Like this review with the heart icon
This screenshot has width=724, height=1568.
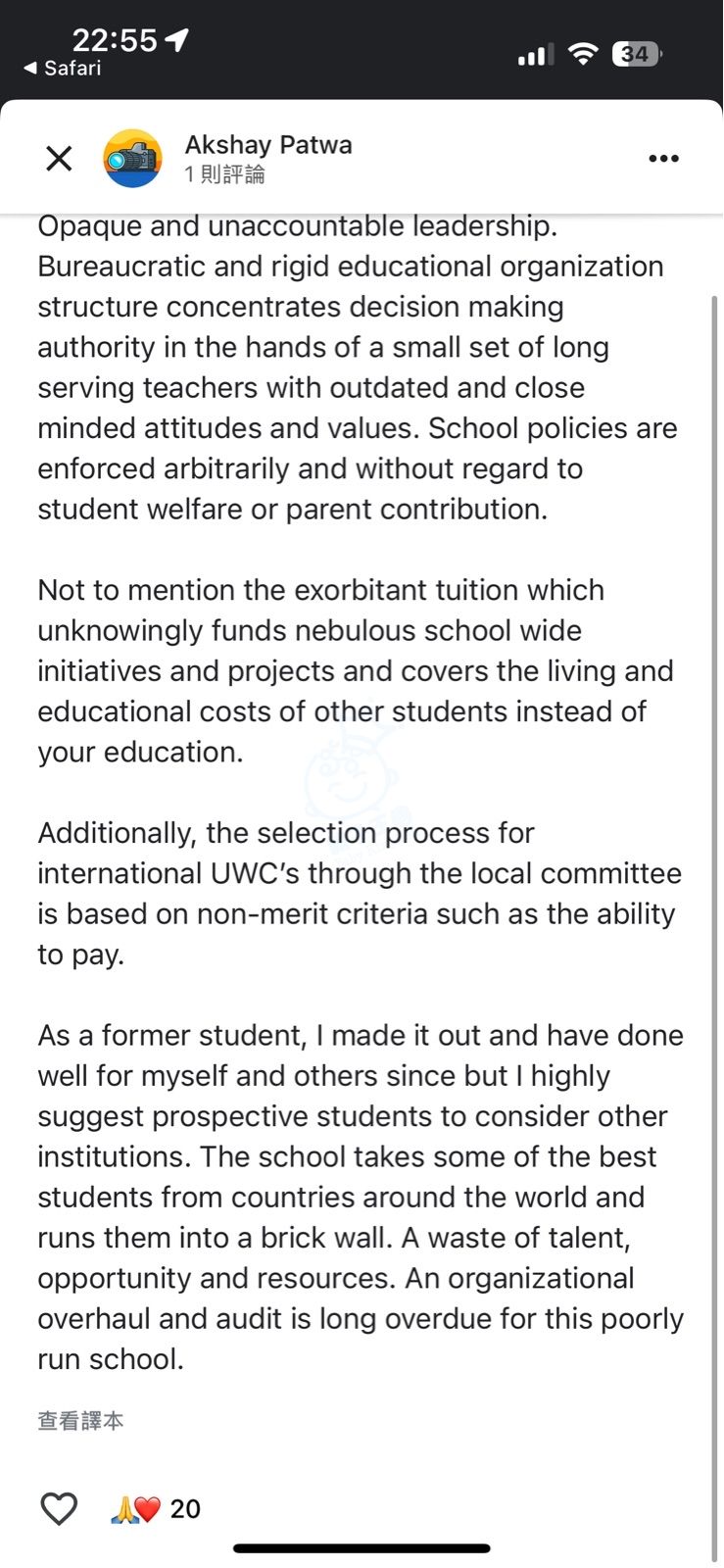click(59, 1508)
